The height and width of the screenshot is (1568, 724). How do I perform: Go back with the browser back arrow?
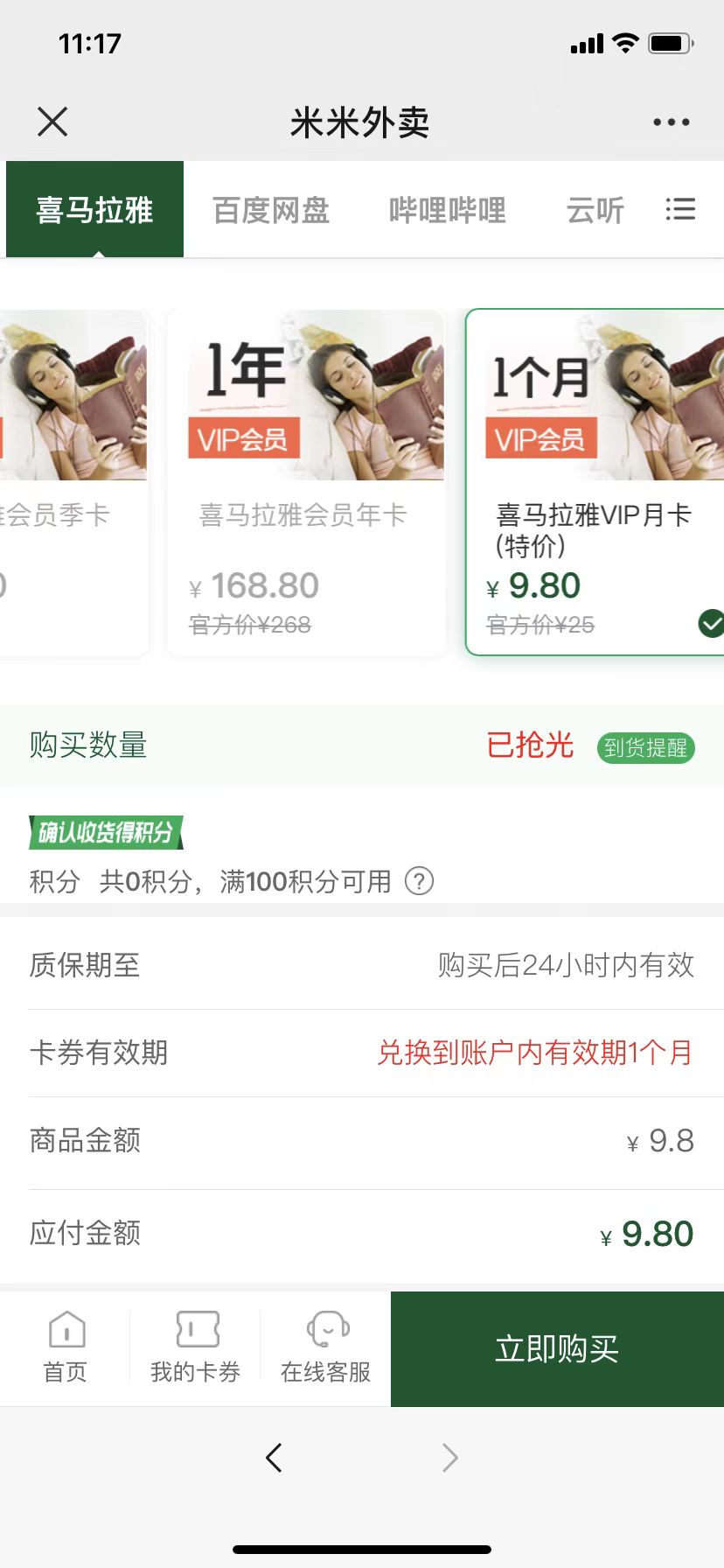pyautogui.click(x=274, y=1458)
